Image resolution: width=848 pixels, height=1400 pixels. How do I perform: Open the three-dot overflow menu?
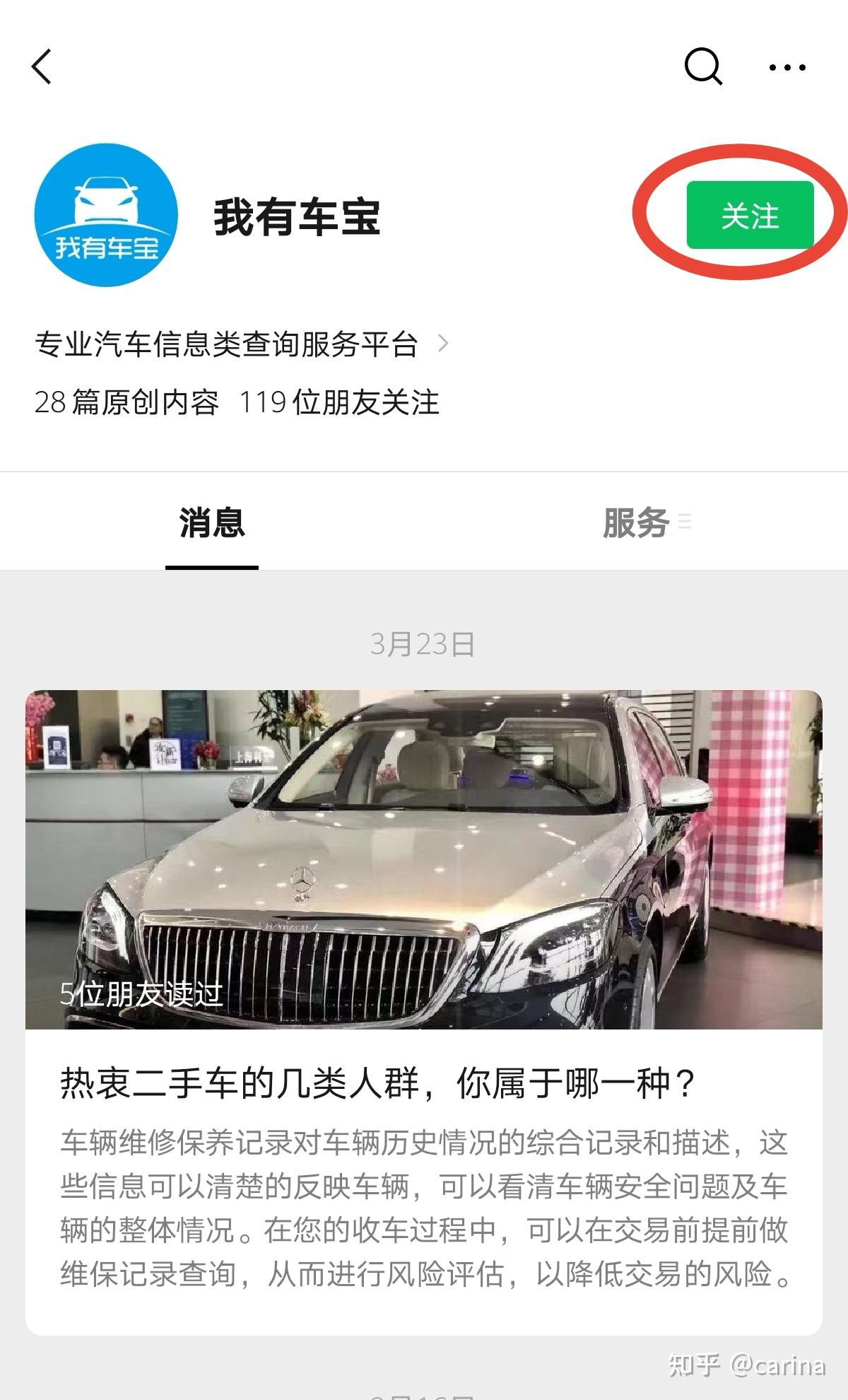click(x=787, y=68)
